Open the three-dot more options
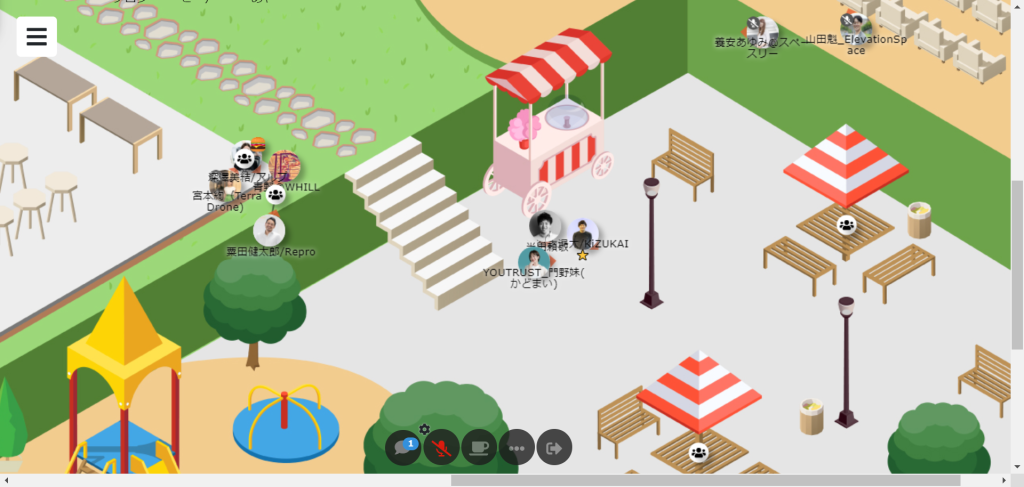The height and width of the screenshot is (487, 1024). [x=517, y=447]
